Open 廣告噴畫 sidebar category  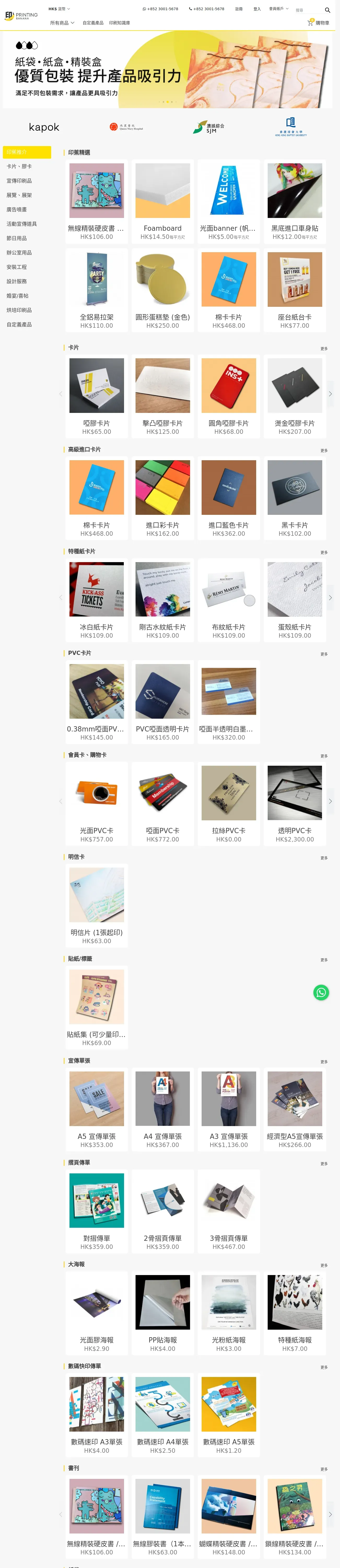16,209
